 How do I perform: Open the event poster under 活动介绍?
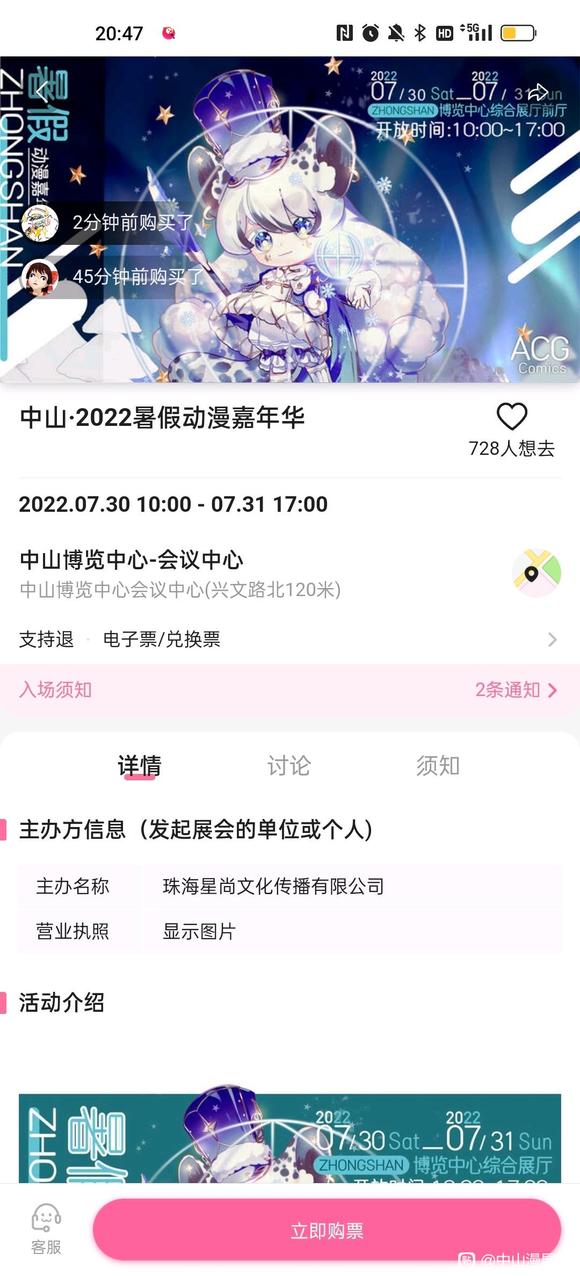(x=290, y=1138)
